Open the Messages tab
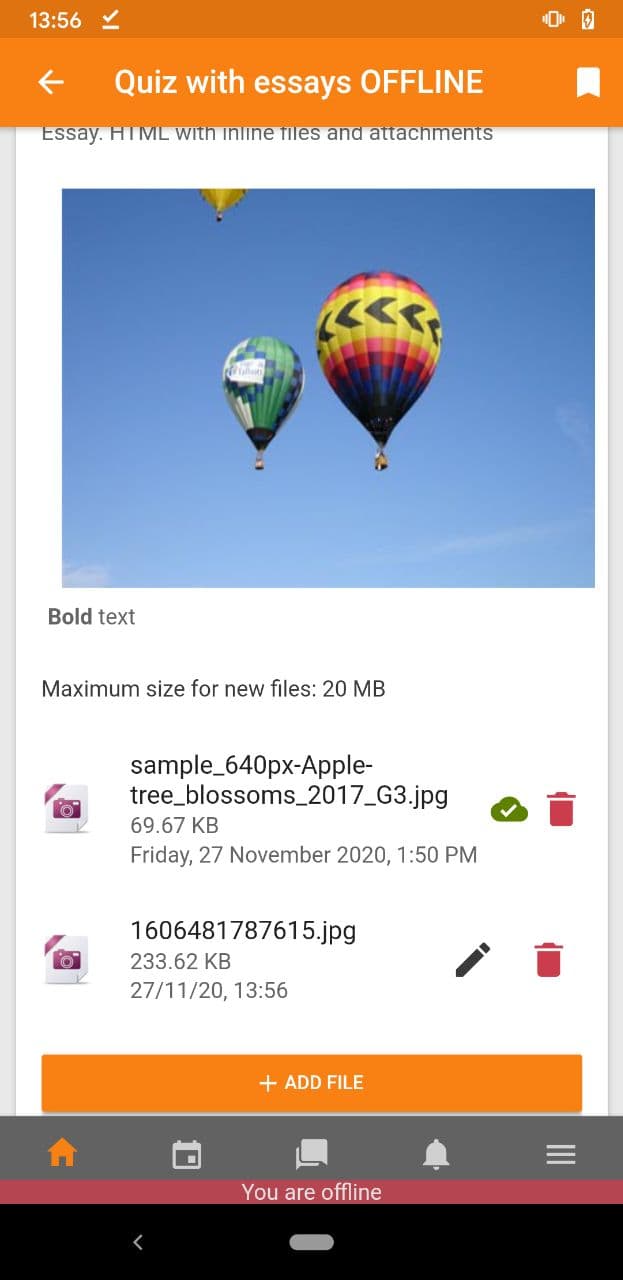This screenshot has width=623, height=1280. pyautogui.click(x=312, y=1154)
